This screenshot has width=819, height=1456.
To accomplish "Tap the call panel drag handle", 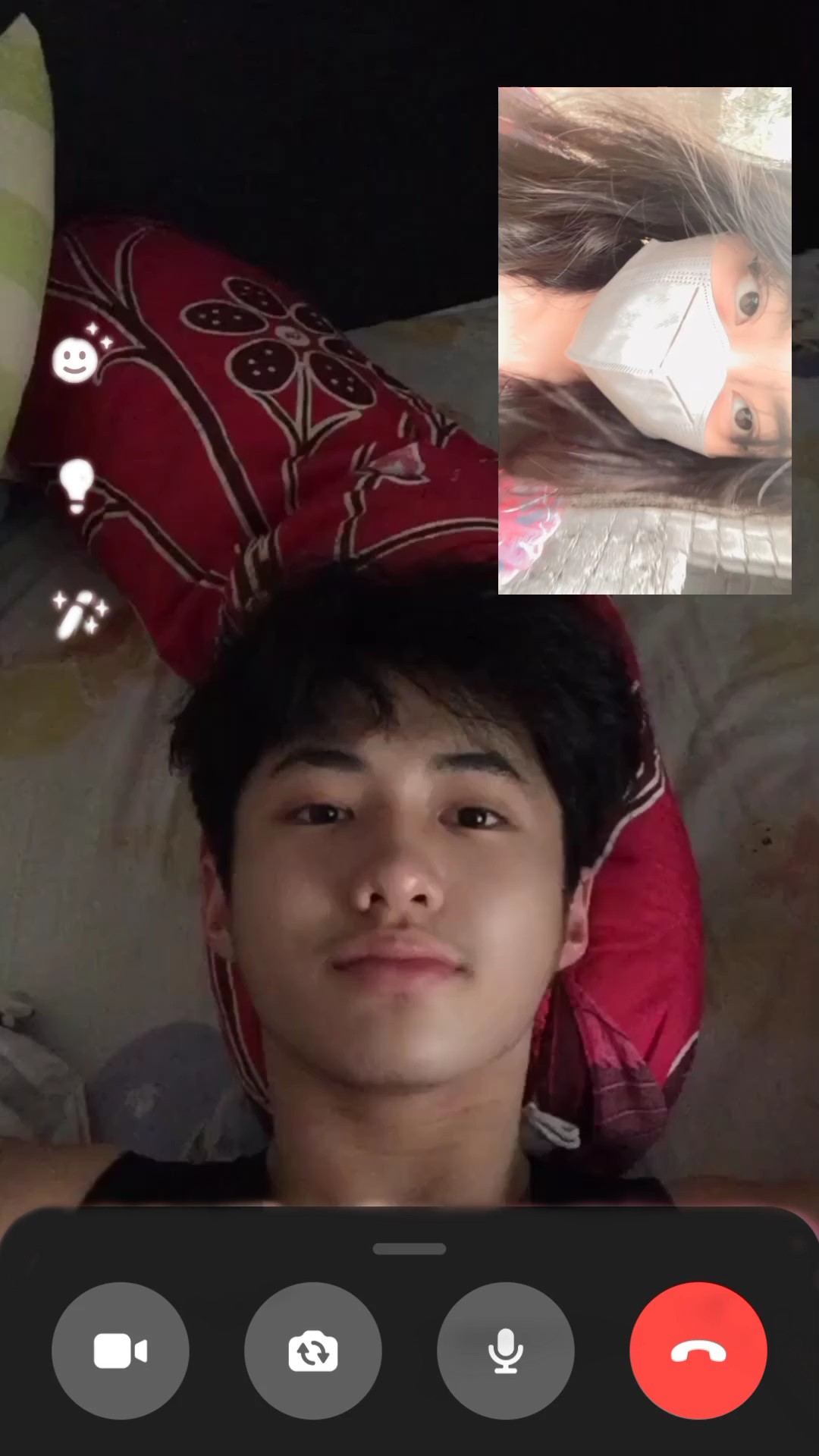I will [x=409, y=1249].
